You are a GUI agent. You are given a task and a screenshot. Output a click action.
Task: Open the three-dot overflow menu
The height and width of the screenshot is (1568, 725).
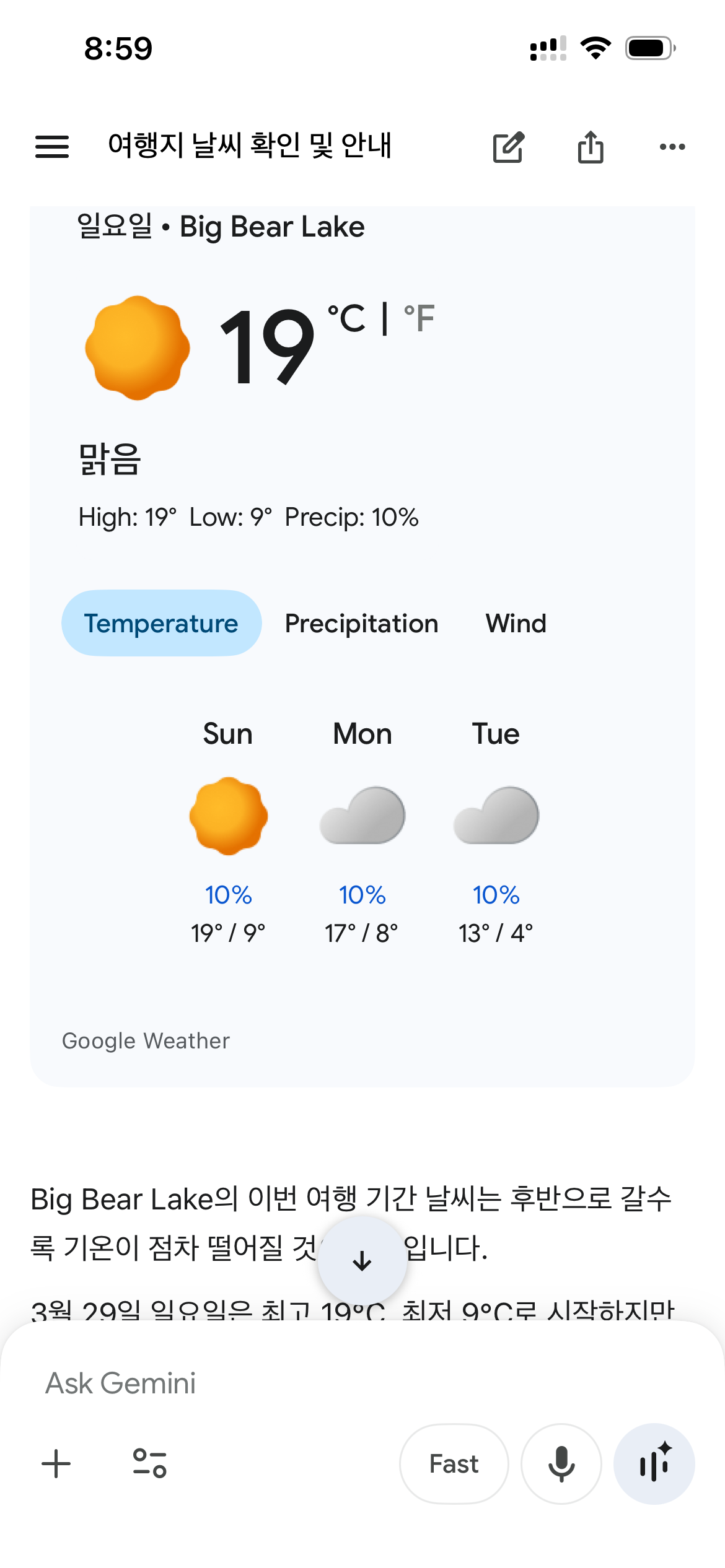[672, 147]
